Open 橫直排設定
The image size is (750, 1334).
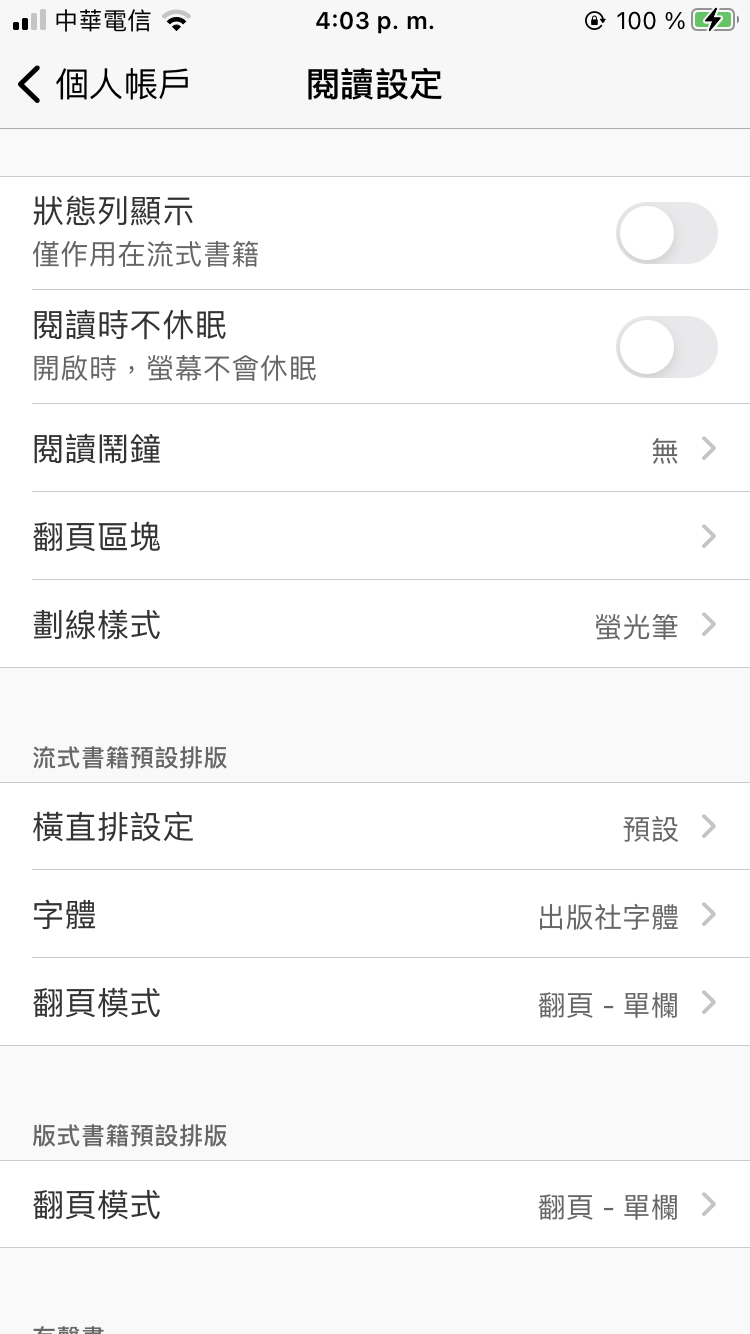[x=375, y=827]
